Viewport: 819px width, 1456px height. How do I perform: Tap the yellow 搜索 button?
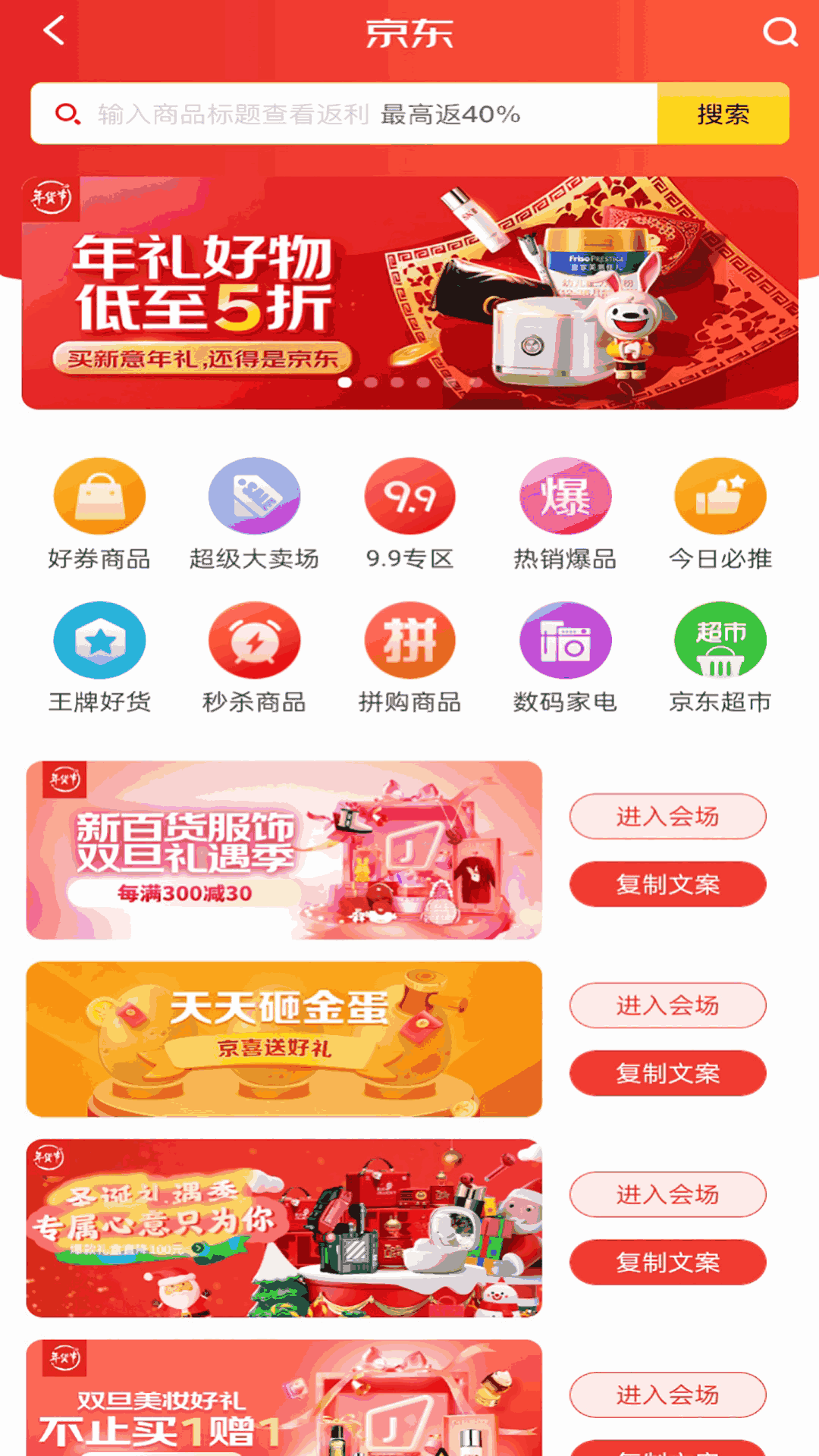click(x=723, y=114)
